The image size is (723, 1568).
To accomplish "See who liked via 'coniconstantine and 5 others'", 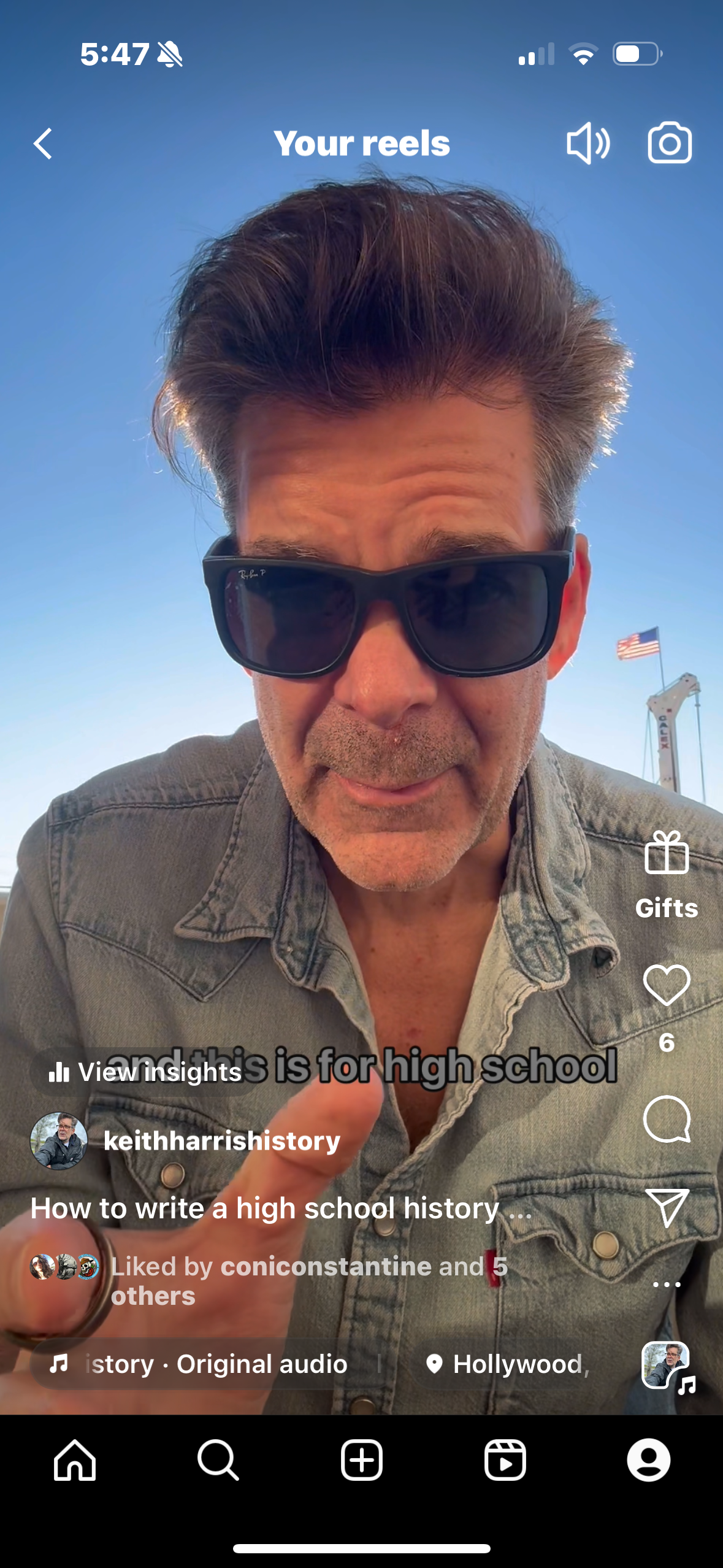I will click(x=309, y=1281).
